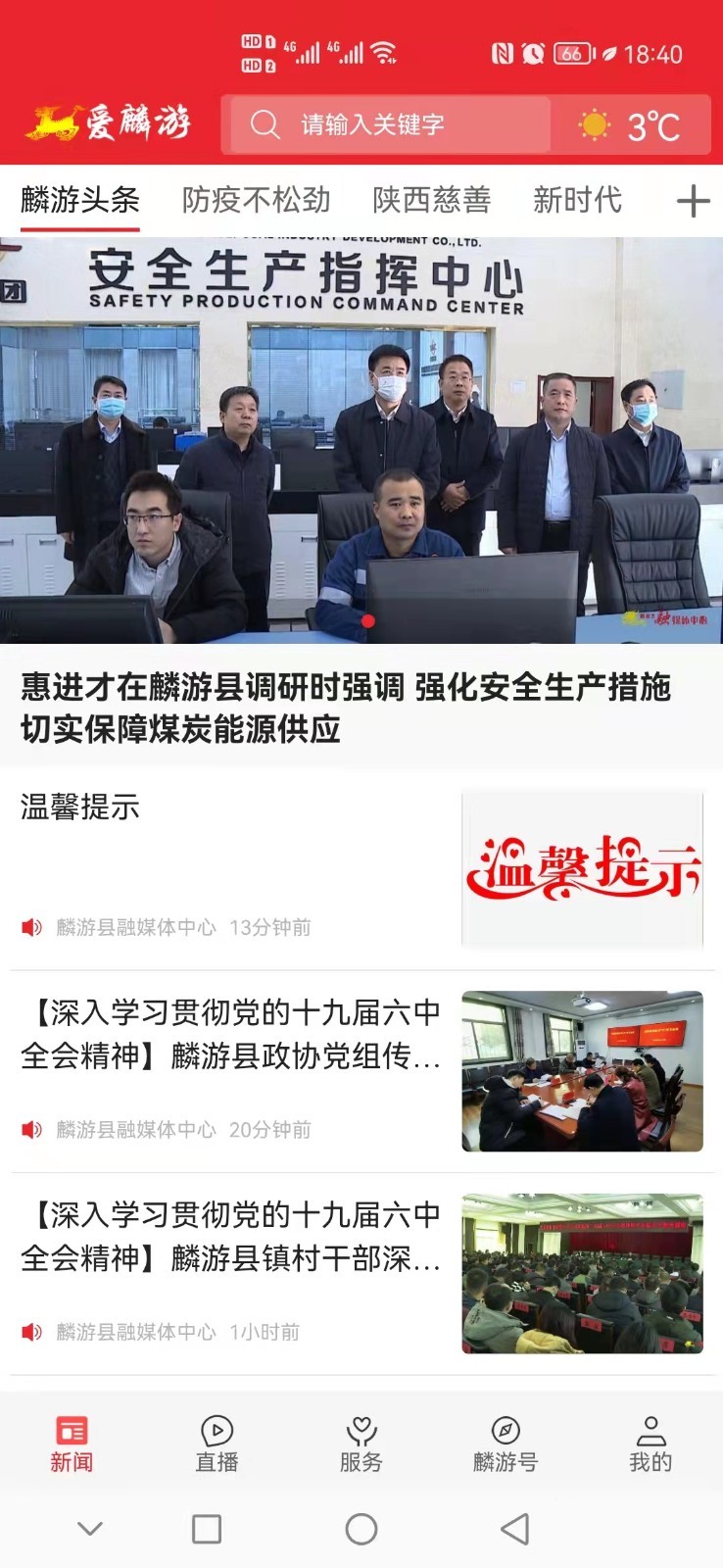Open the 麟游县政协党组 article

361,1070
